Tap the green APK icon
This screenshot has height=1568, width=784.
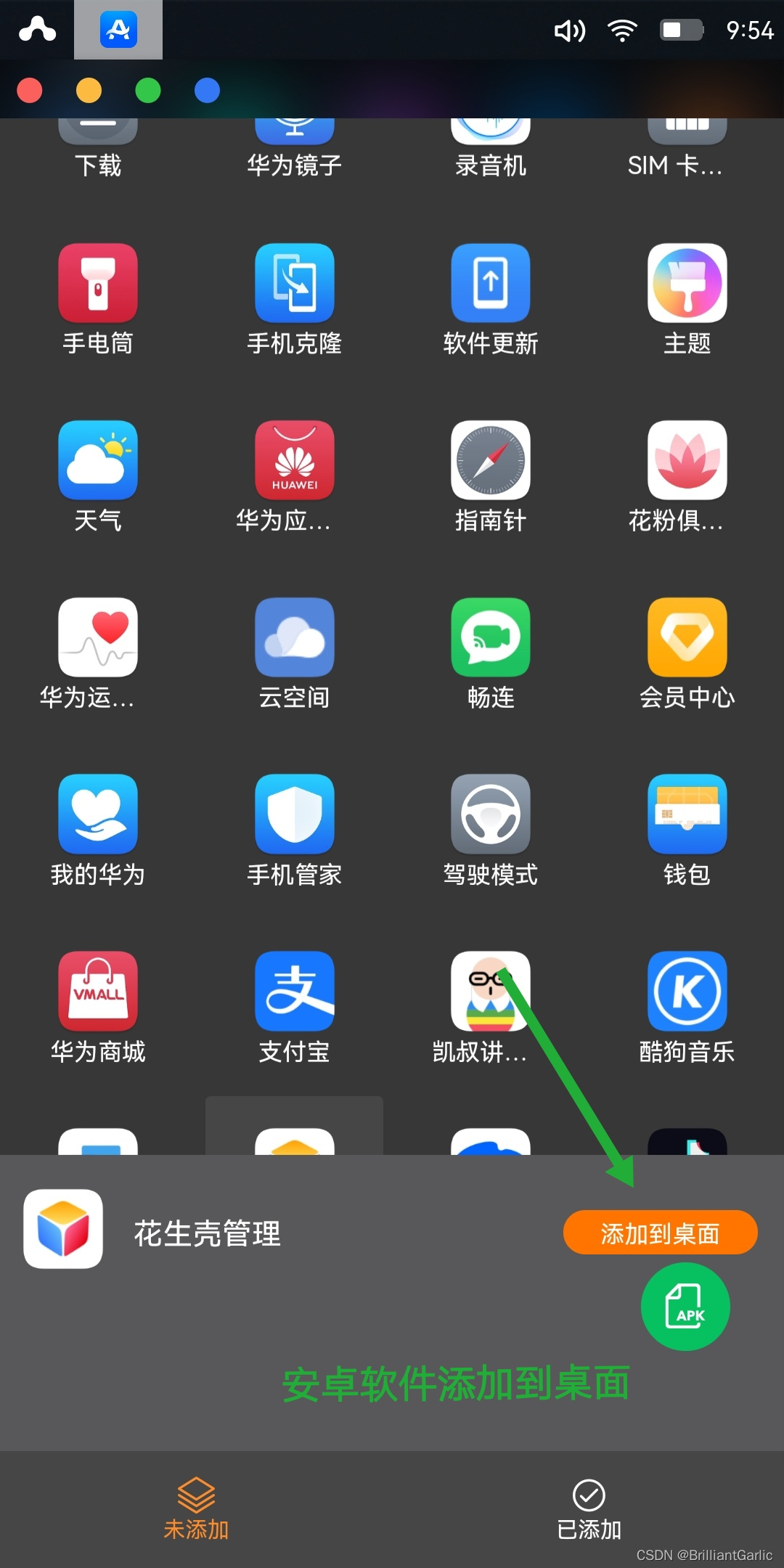pos(685,1307)
